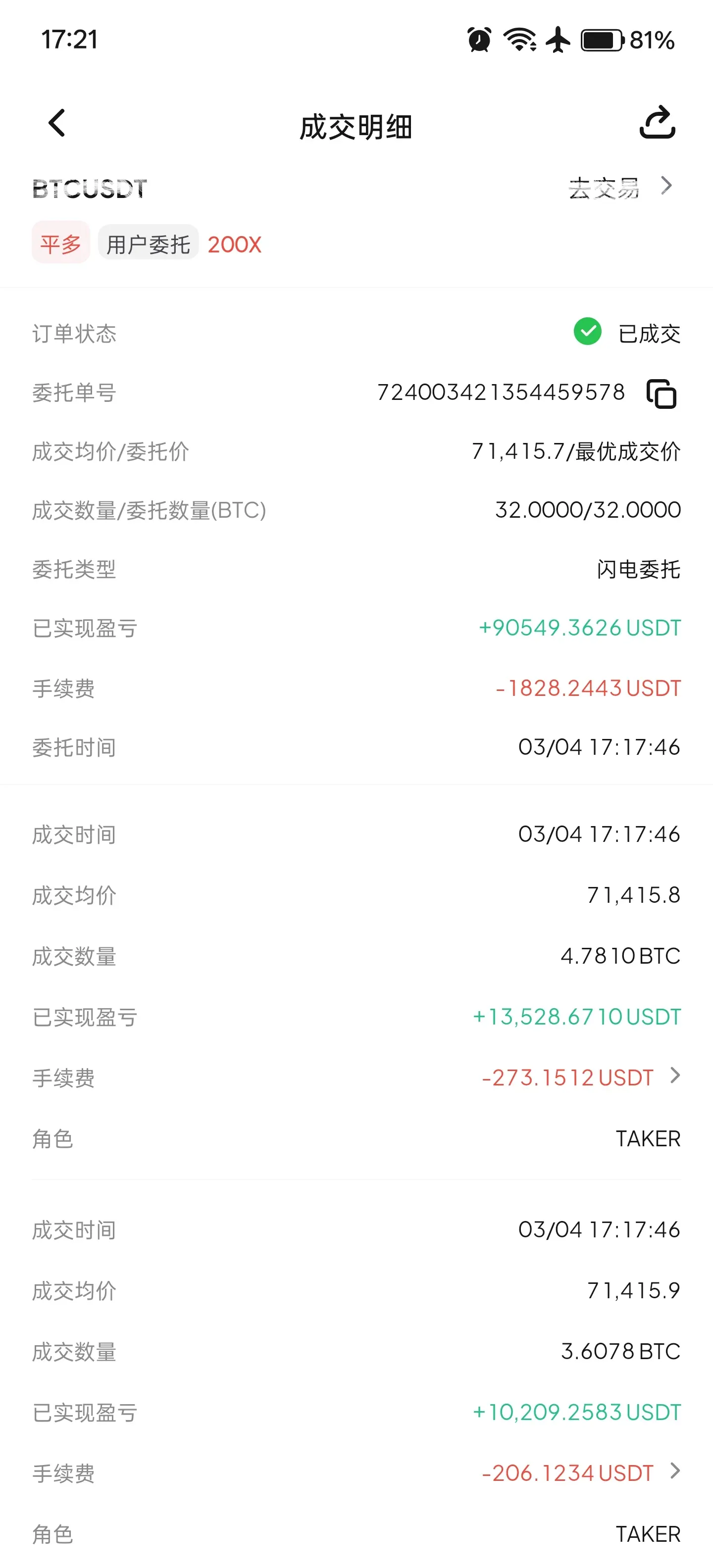This screenshot has width=713, height=1568.
Task: Share this trade detail
Action: [x=658, y=122]
